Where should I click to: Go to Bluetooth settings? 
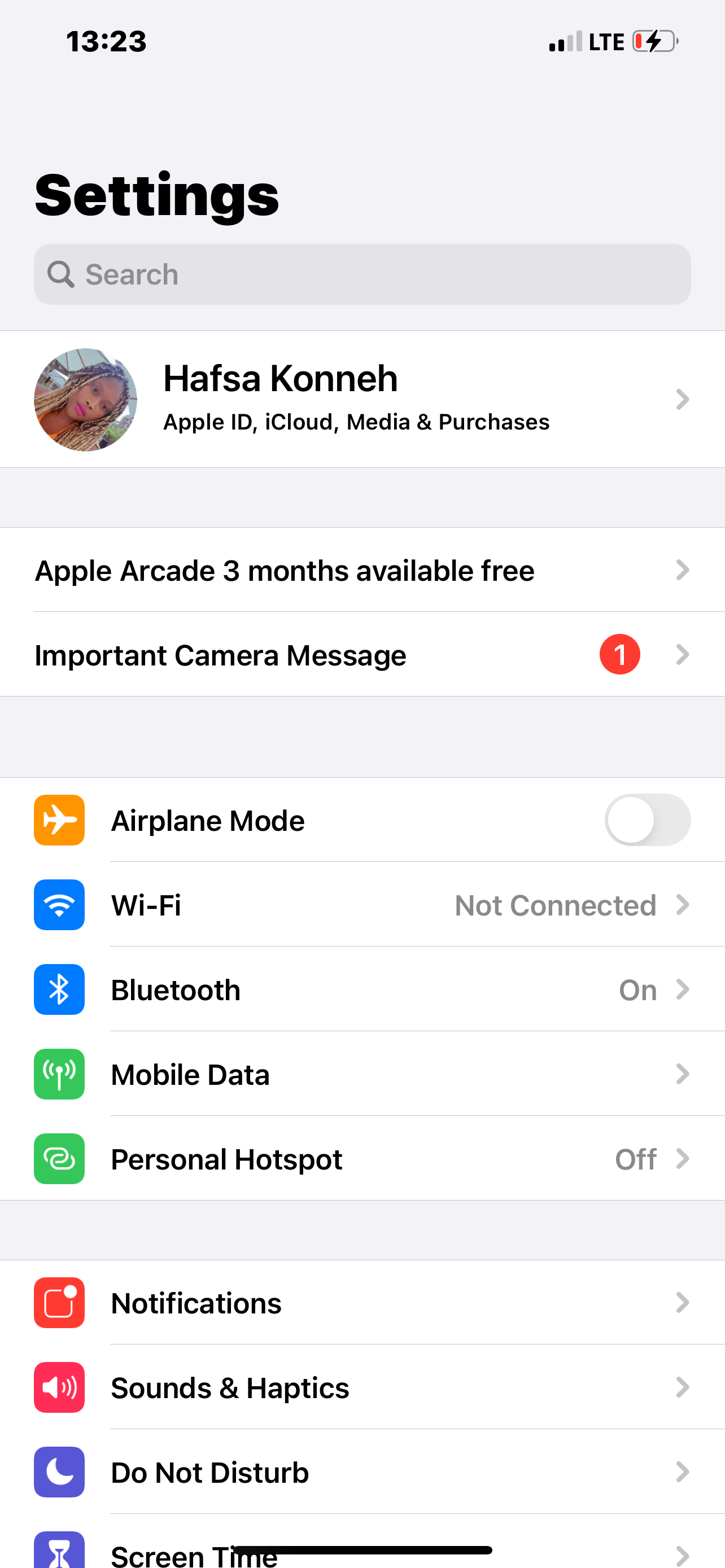[x=362, y=990]
